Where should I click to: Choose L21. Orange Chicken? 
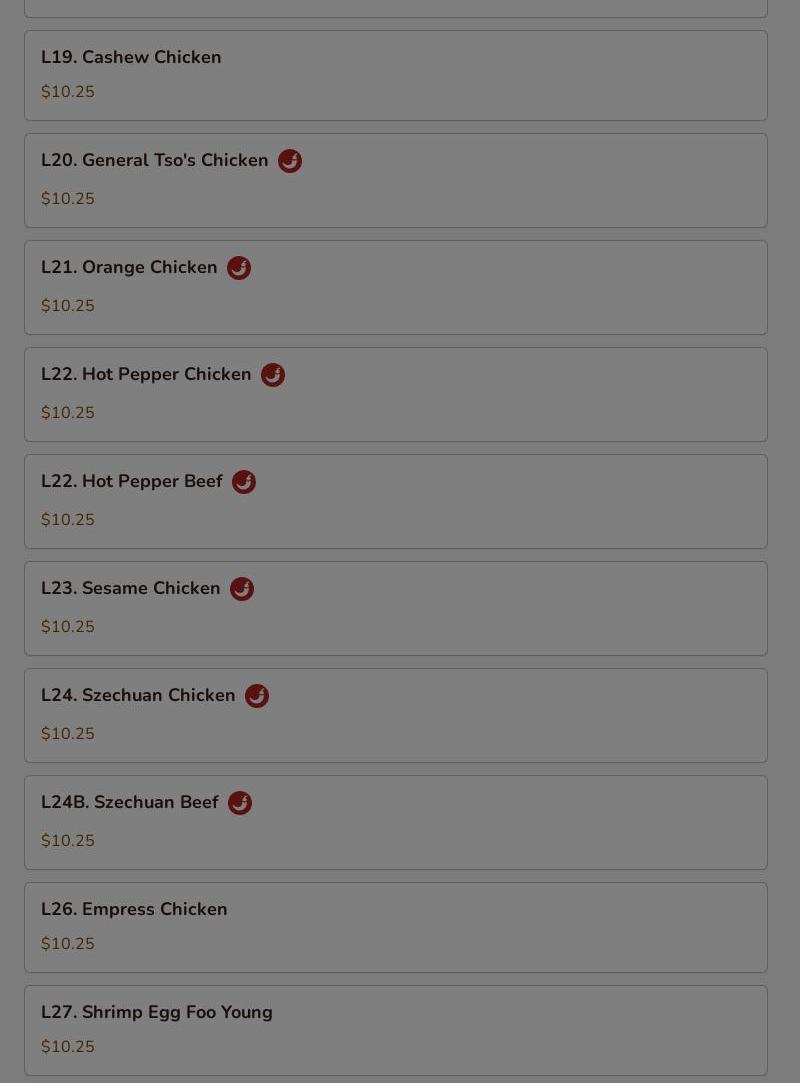pyautogui.click(x=395, y=287)
